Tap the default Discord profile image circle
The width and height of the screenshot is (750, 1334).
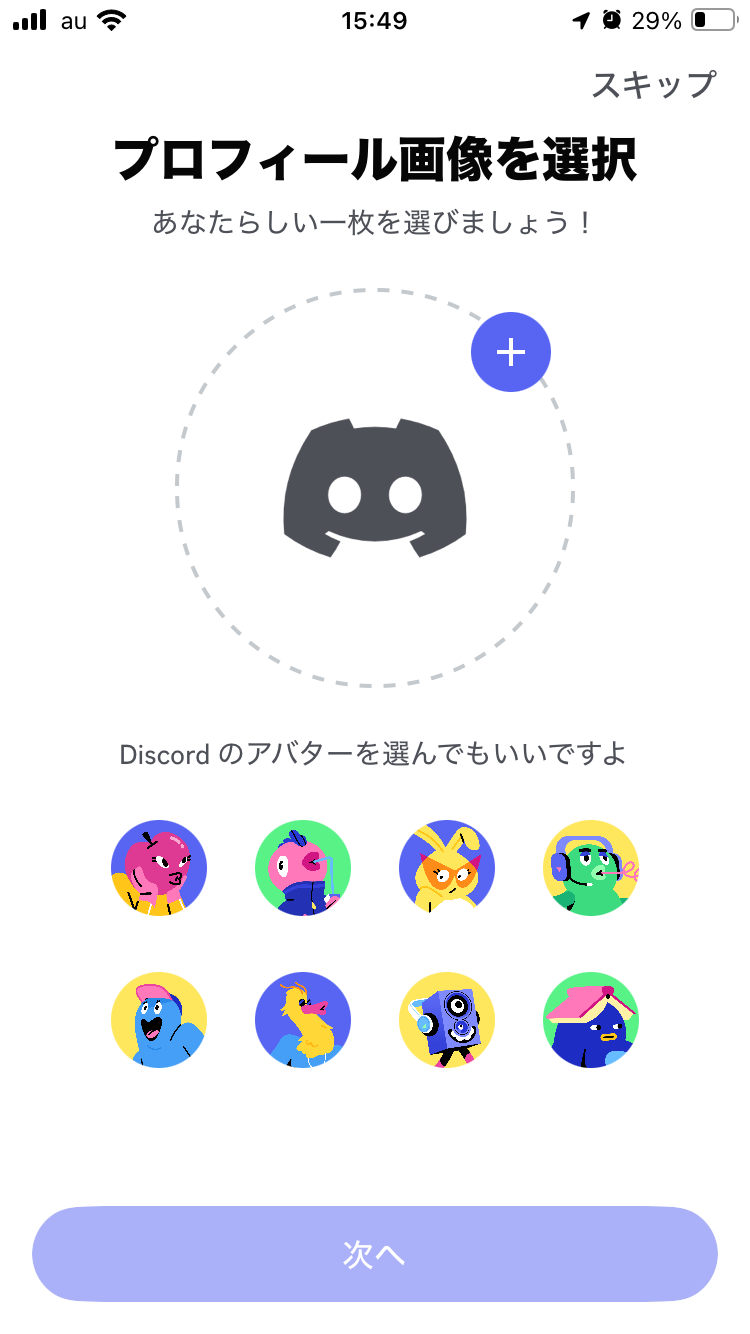[375, 488]
